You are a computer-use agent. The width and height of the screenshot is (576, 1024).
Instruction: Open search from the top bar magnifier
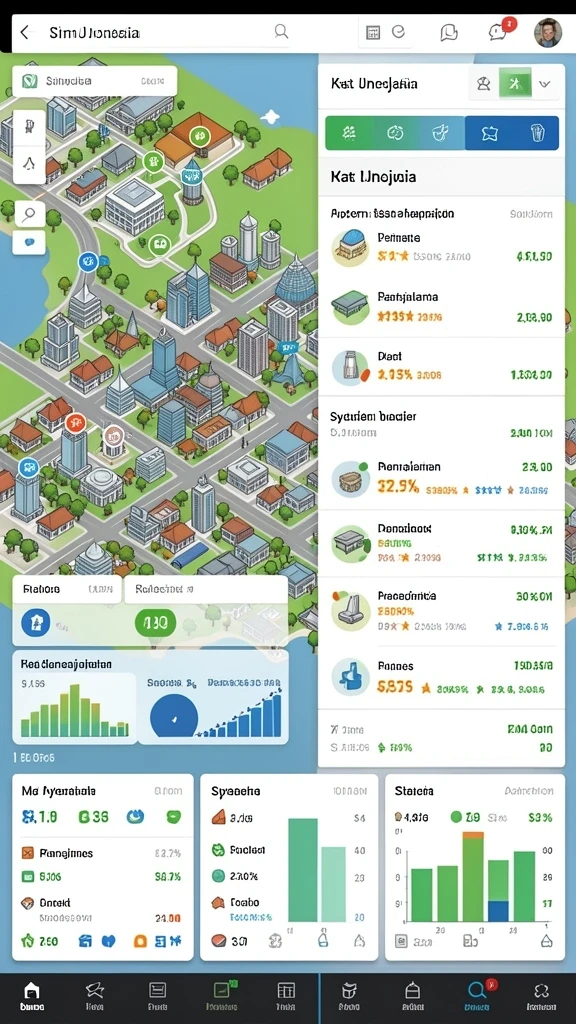(x=281, y=31)
